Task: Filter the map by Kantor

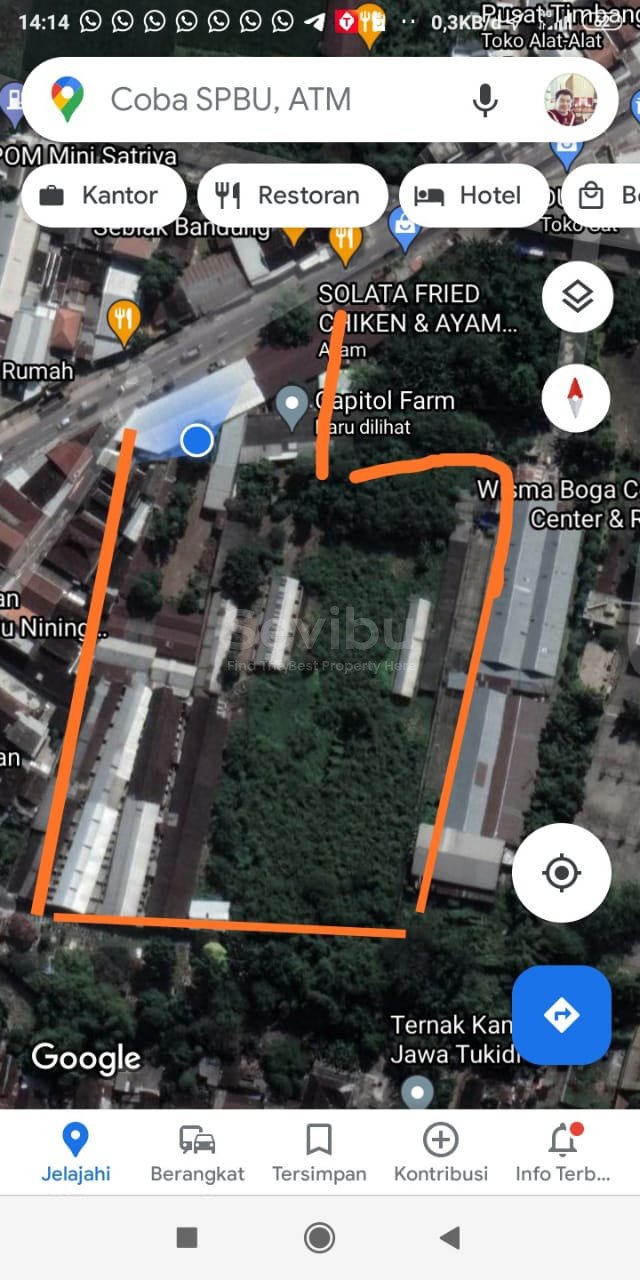Action: [x=100, y=195]
